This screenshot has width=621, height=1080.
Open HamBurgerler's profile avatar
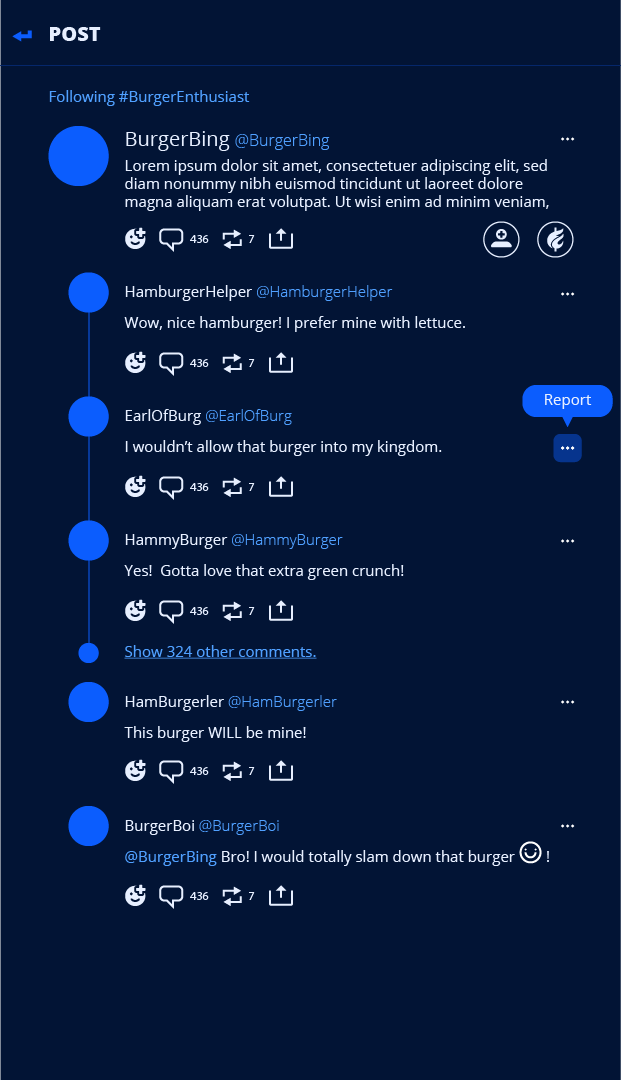[x=88, y=702]
